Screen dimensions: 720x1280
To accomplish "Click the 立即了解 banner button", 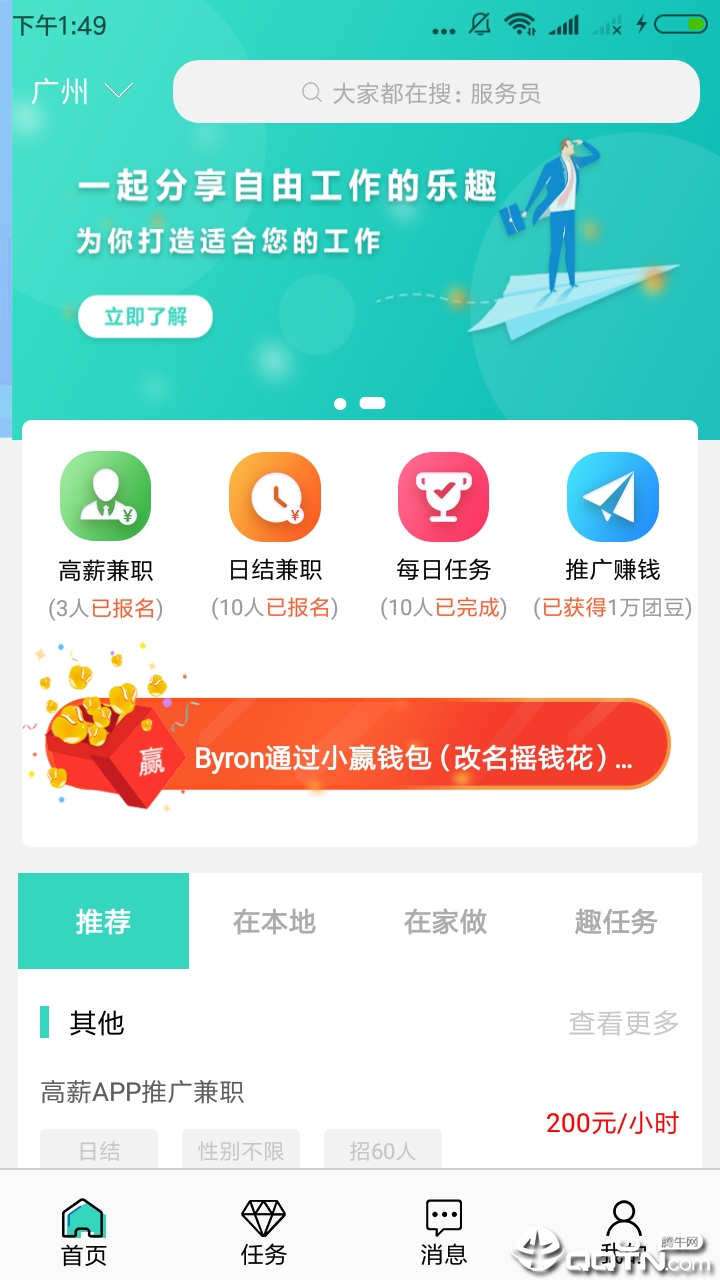I will (145, 316).
